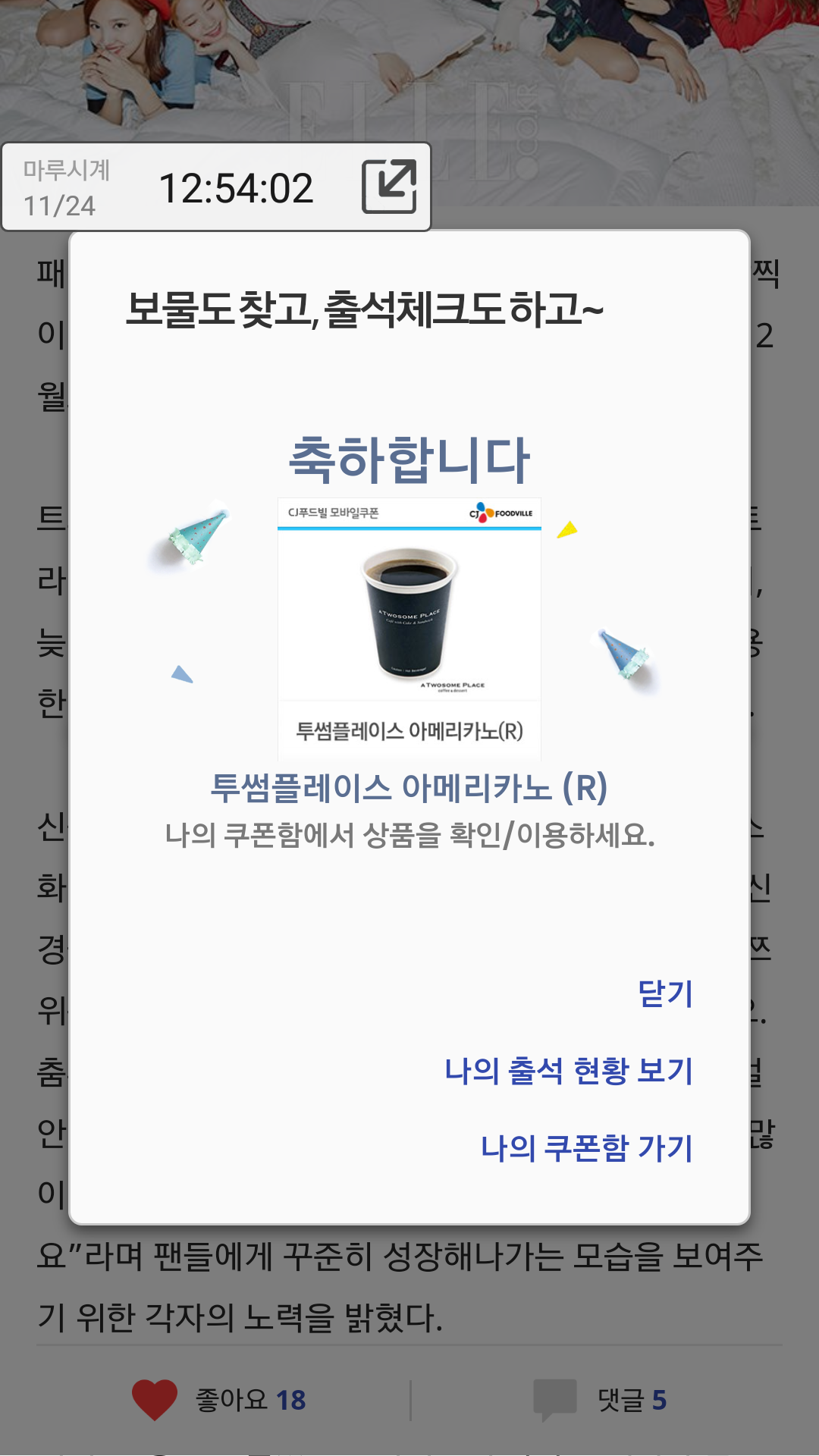The width and height of the screenshot is (819, 1456).
Task: Open the comments (댓글) section
Action: pos(599,1400)
